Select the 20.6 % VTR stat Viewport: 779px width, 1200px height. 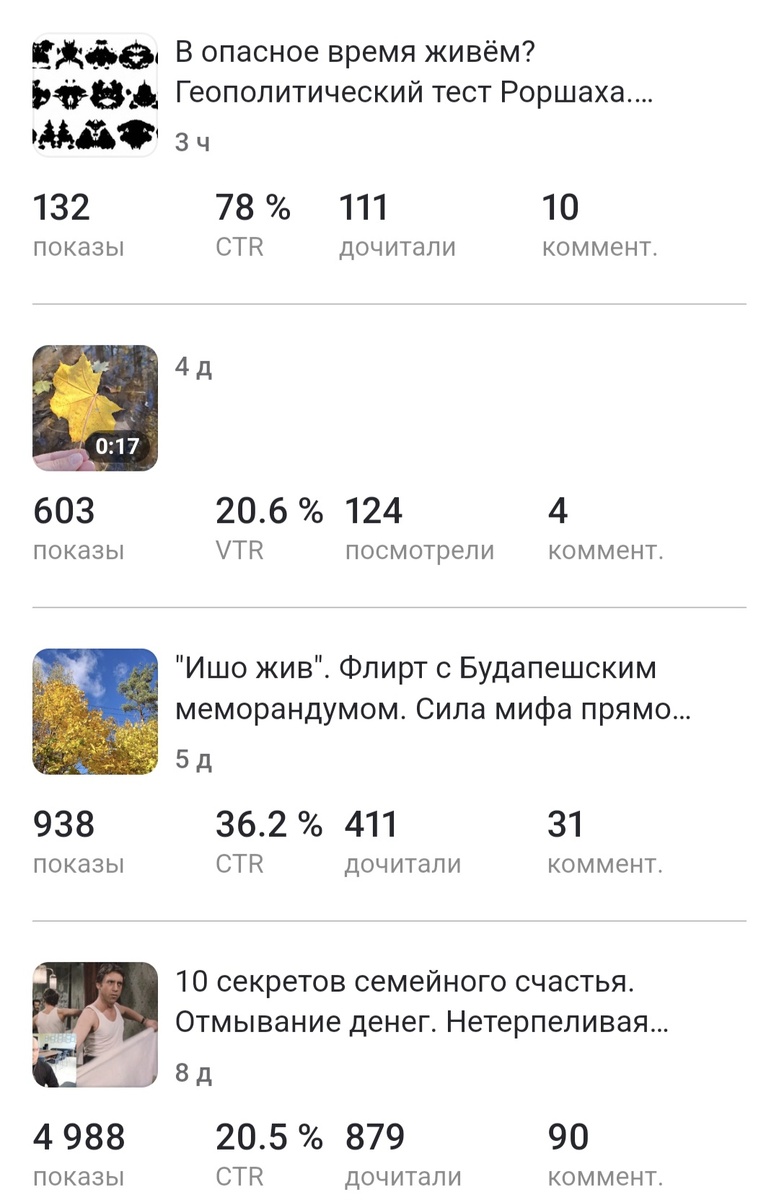tap(270, 525)
